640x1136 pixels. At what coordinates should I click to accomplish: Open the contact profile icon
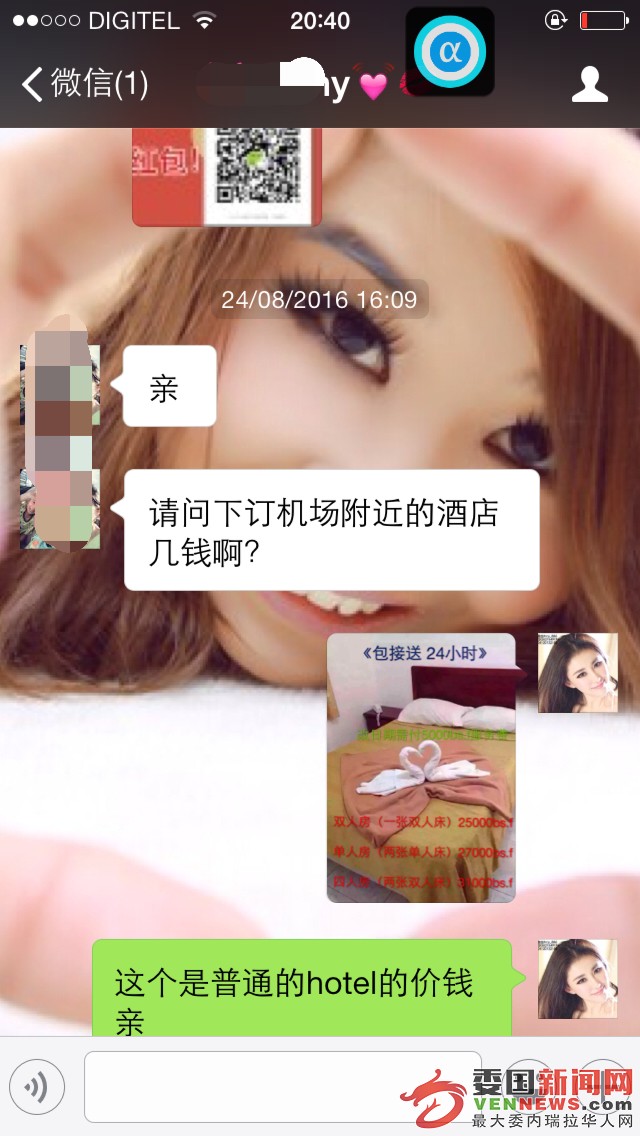(589, 84)
